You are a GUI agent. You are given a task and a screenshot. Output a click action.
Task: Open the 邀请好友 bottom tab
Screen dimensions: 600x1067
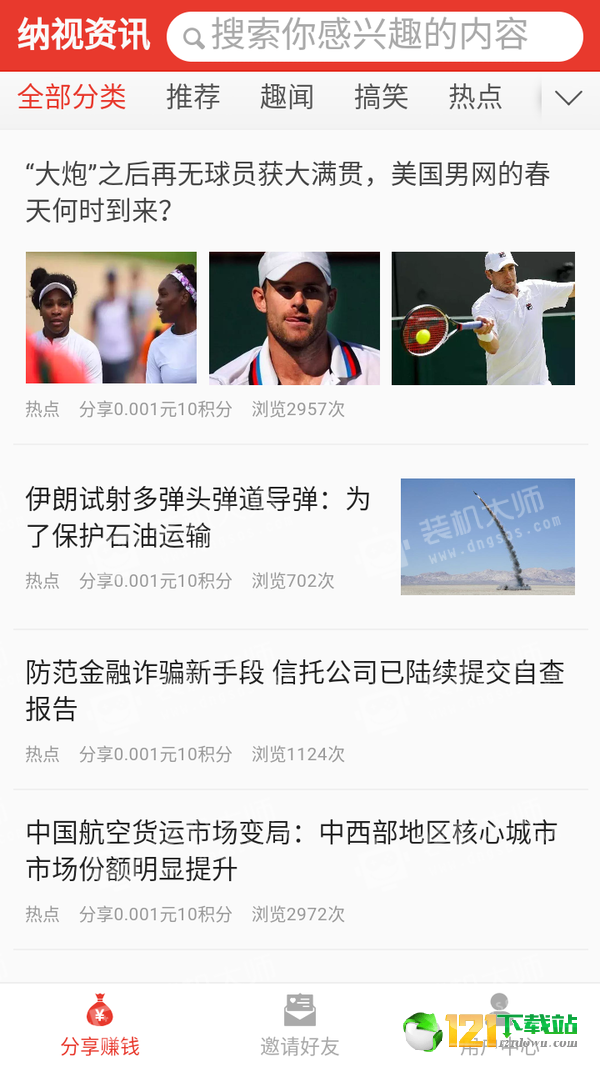click(x=299, y=1025)
